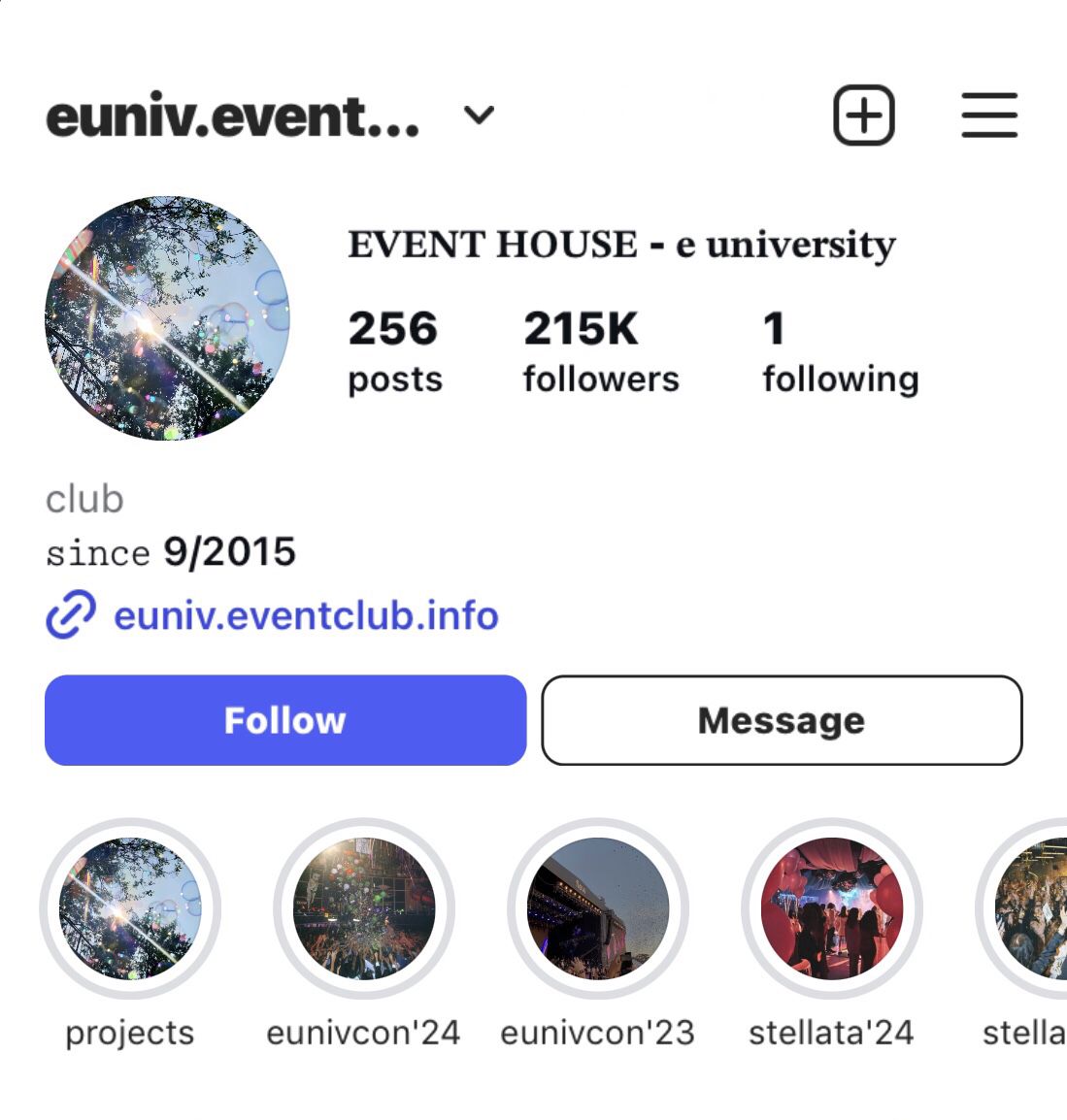Image resolution: width=1067 pixels, height=1120 pixels.
Task: Message the EVENT HOUSE account
Action: (782, 720)
